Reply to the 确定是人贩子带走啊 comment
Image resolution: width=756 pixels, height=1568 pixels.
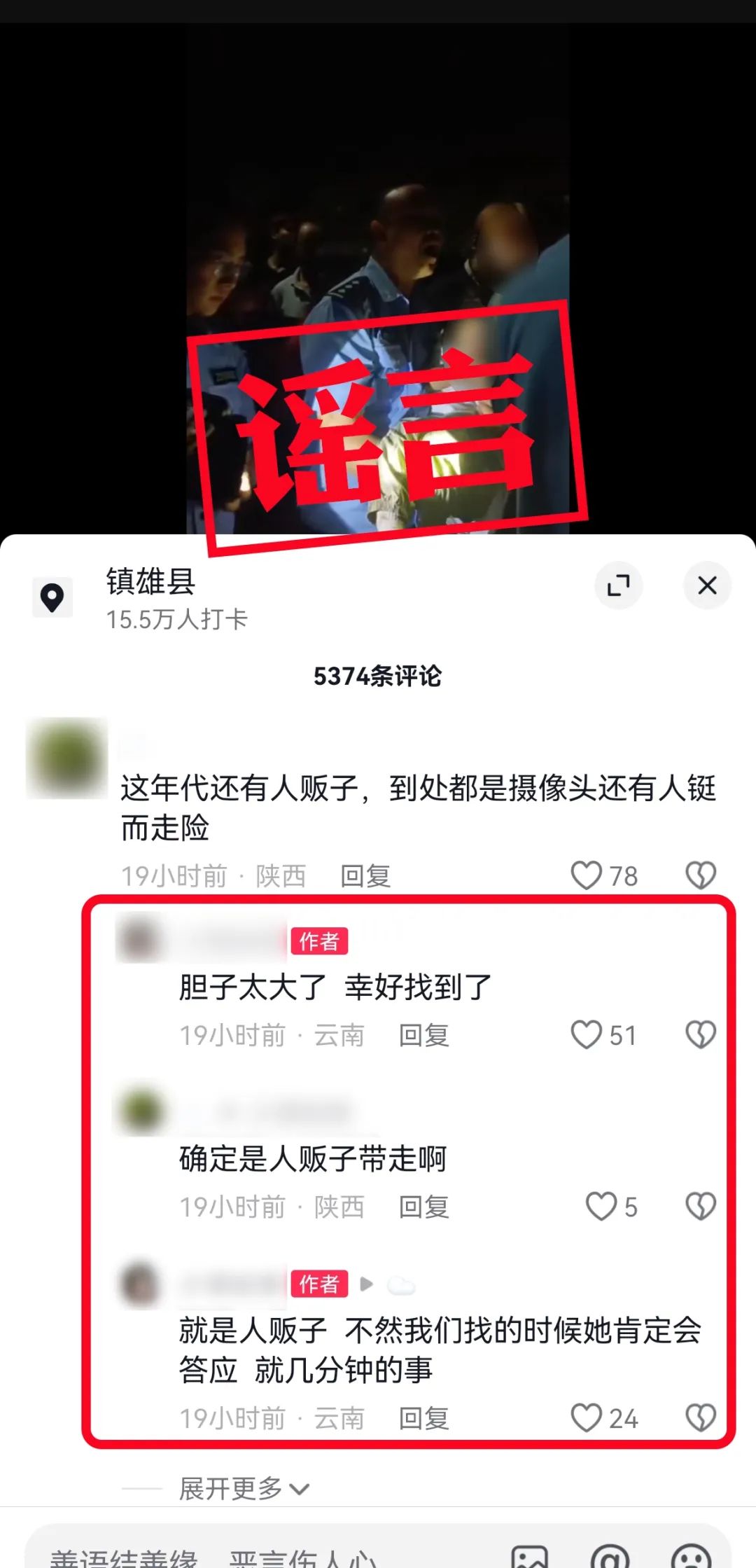423,1207
